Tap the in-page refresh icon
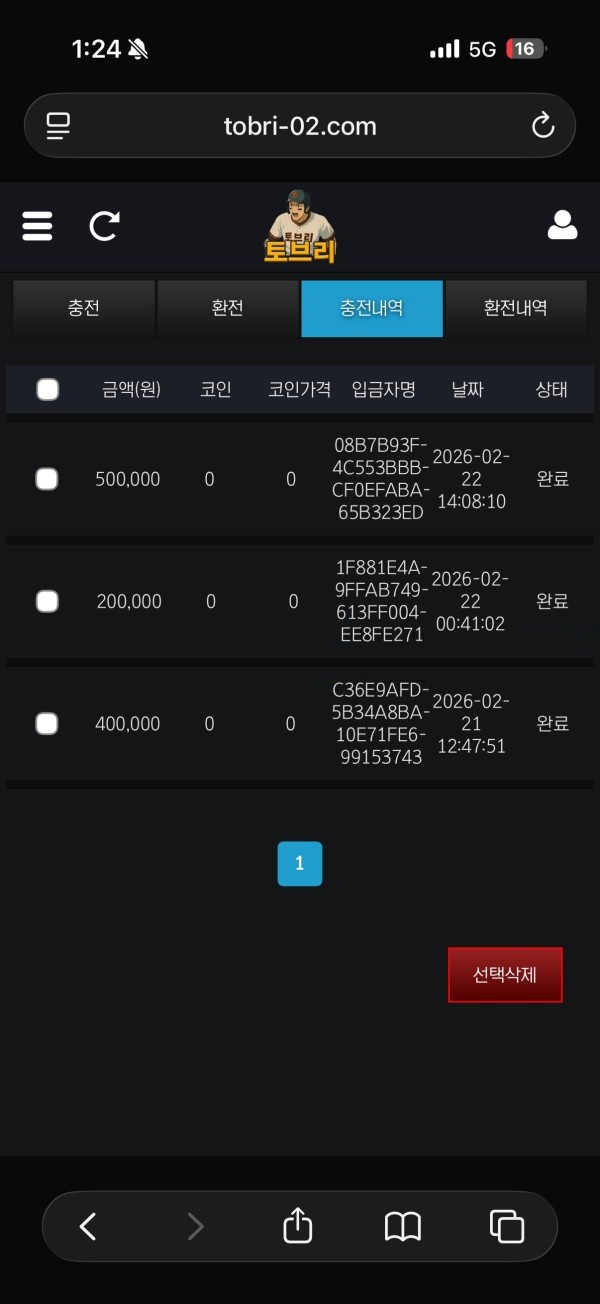 point(103,226)
